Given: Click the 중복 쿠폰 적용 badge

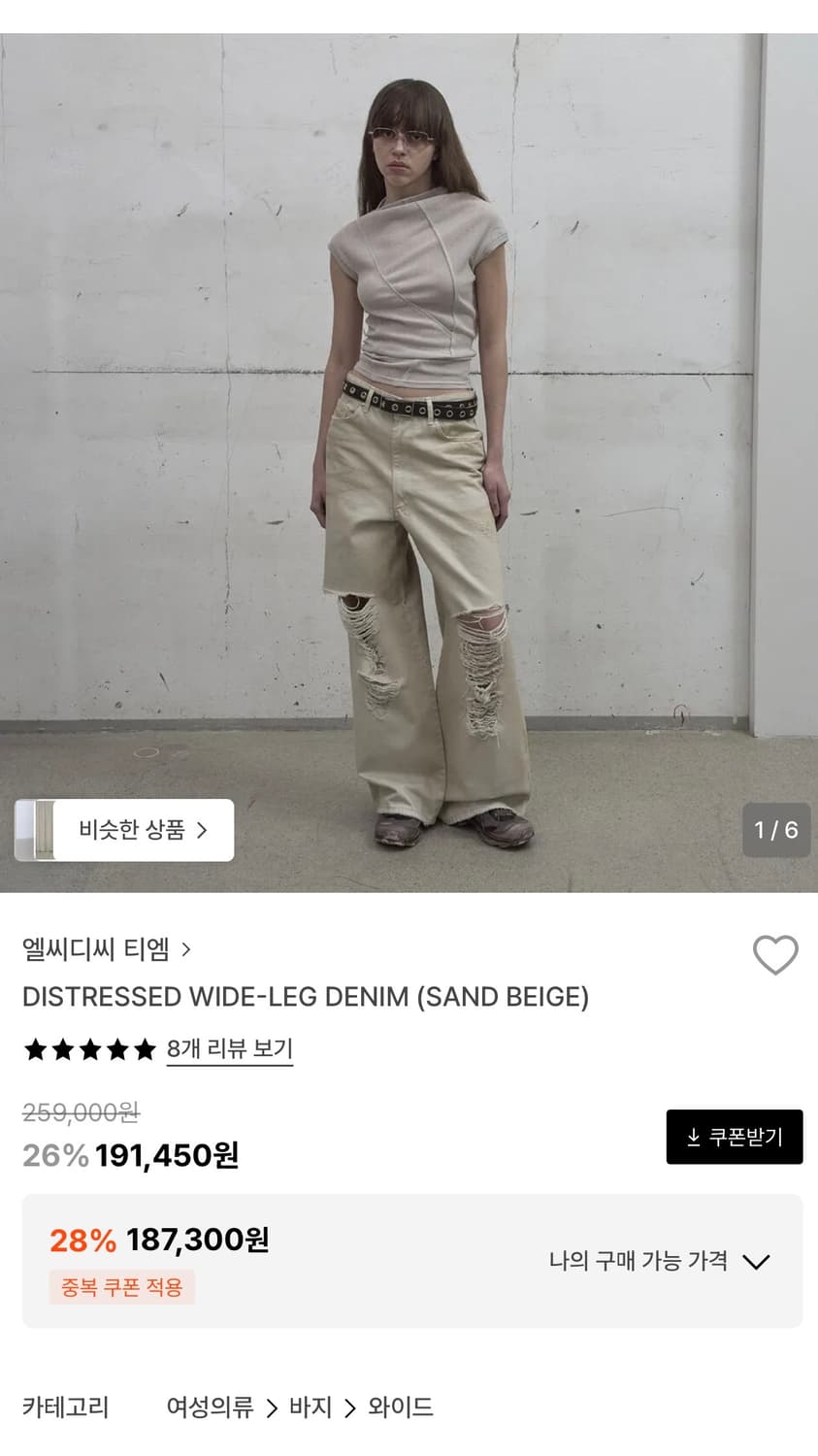Looking at the screenshot, I should (x=121, y=1288).
